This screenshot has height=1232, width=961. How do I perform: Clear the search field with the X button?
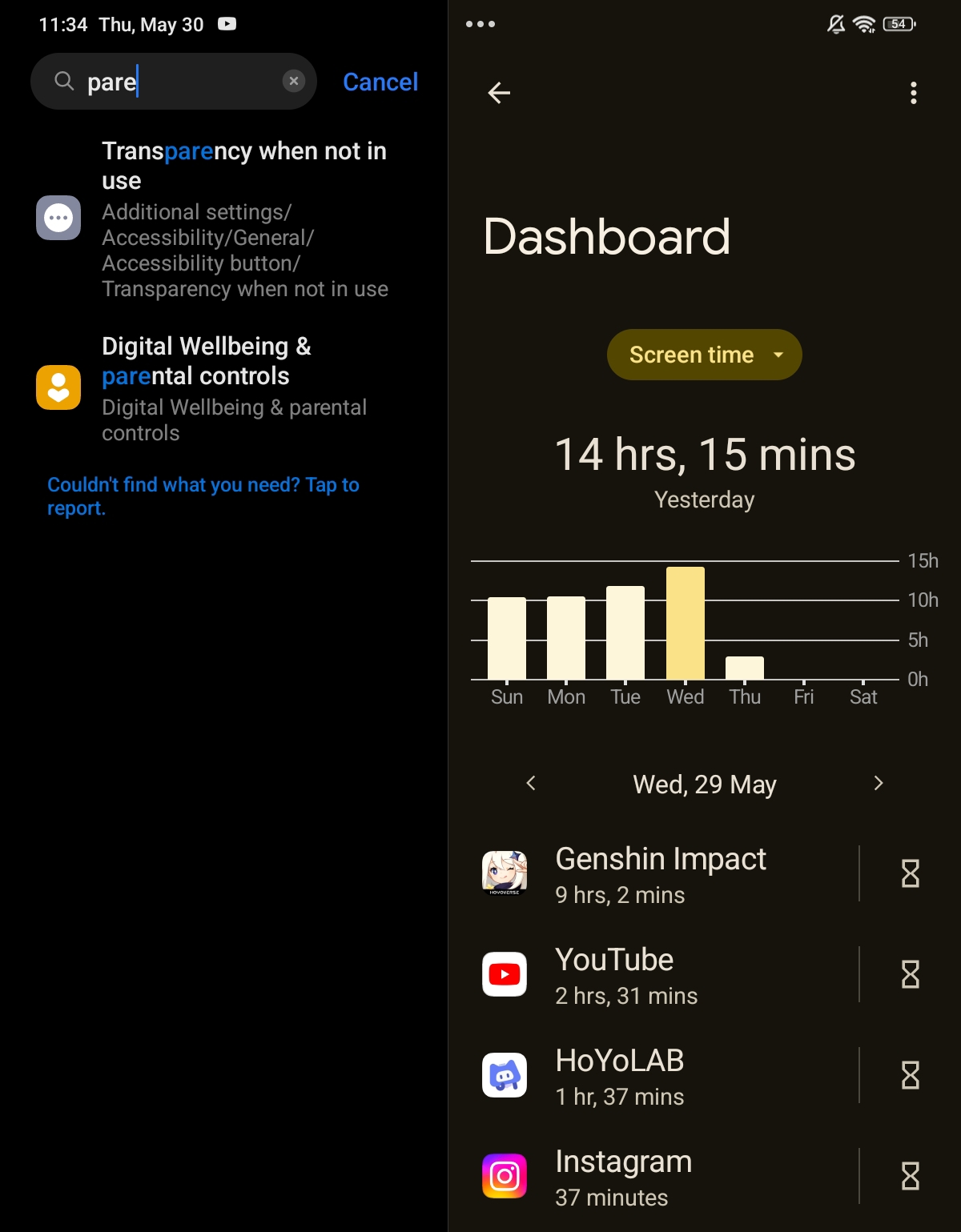tap(293, 80)
